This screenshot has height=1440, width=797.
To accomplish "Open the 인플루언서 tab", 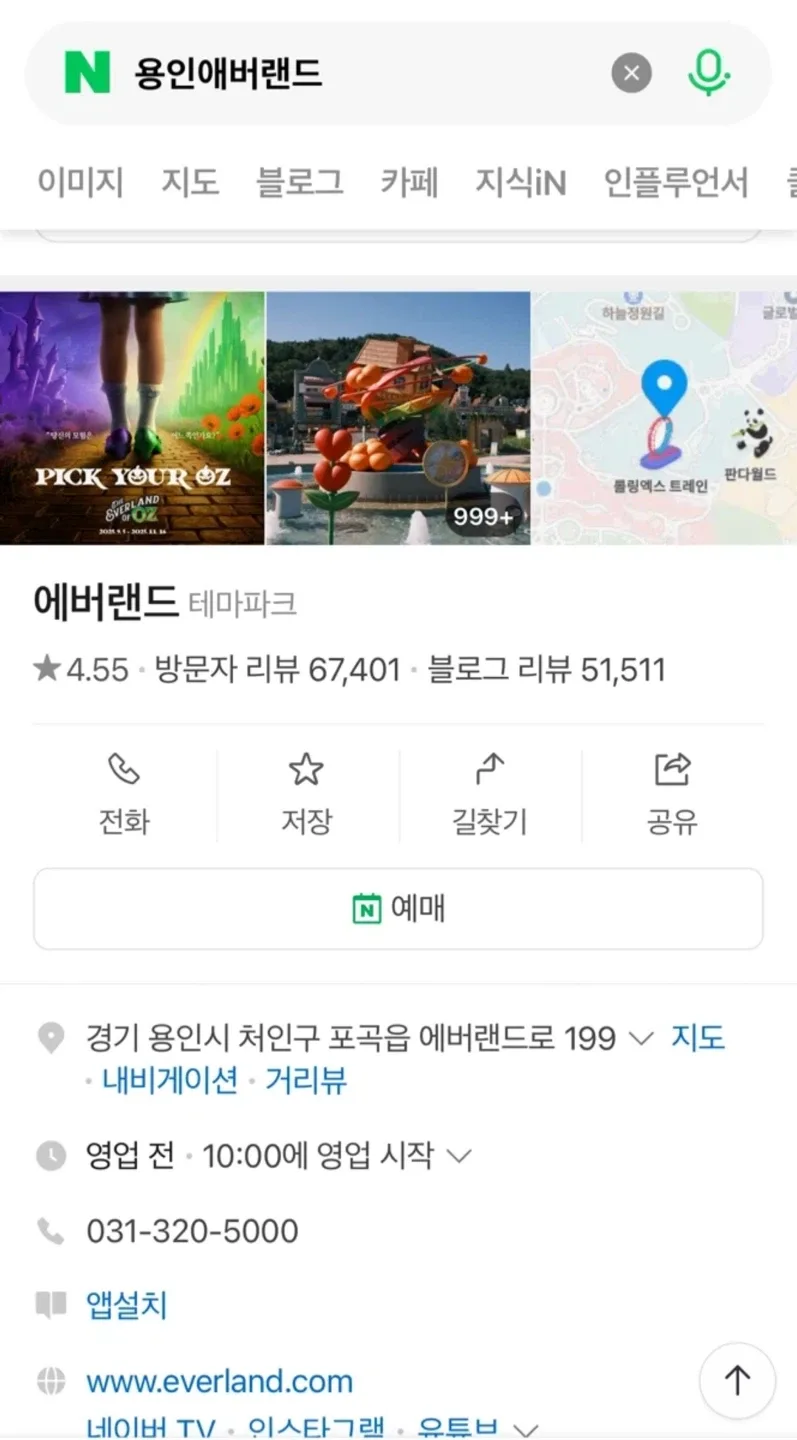I will point(676,182).
